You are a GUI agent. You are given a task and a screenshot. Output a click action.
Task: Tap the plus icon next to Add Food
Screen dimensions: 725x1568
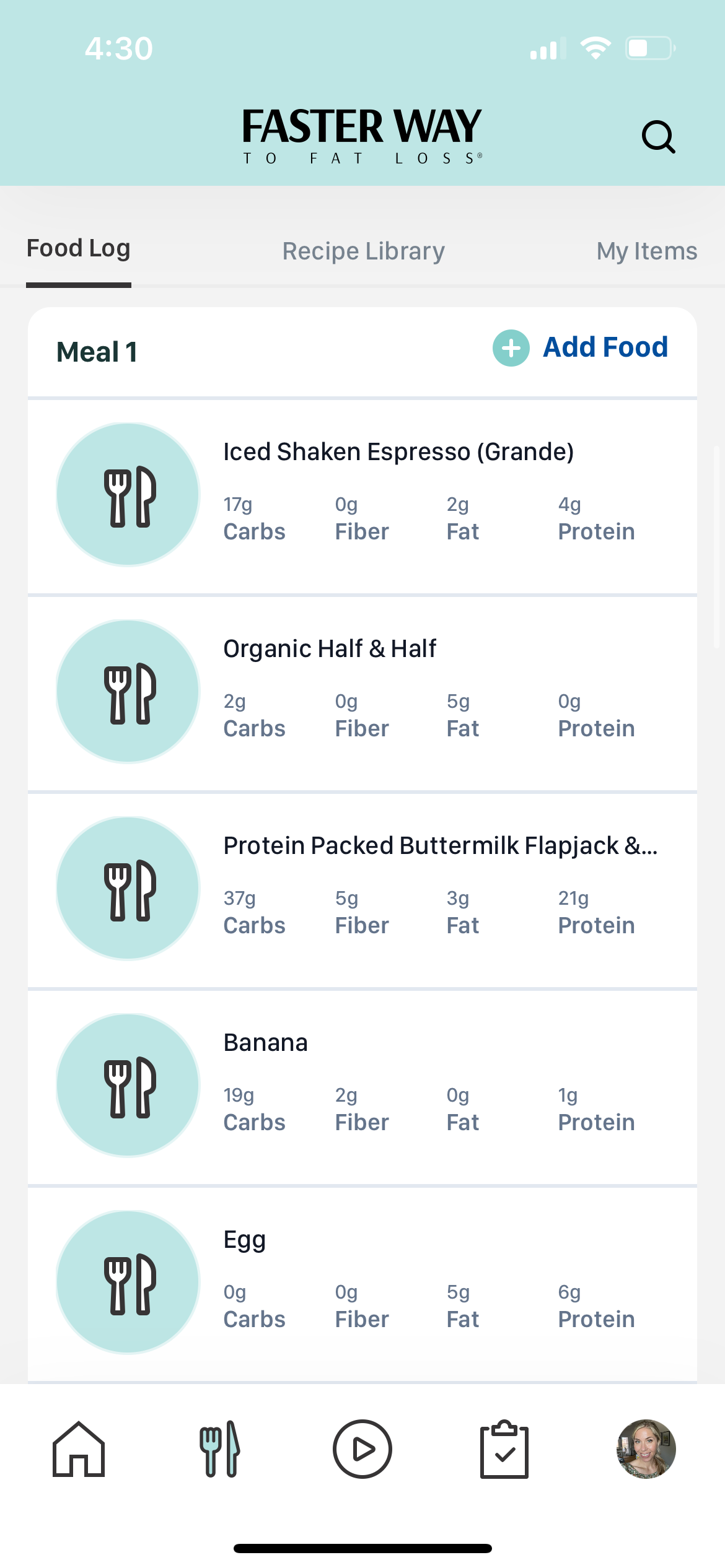click(510, 348)
